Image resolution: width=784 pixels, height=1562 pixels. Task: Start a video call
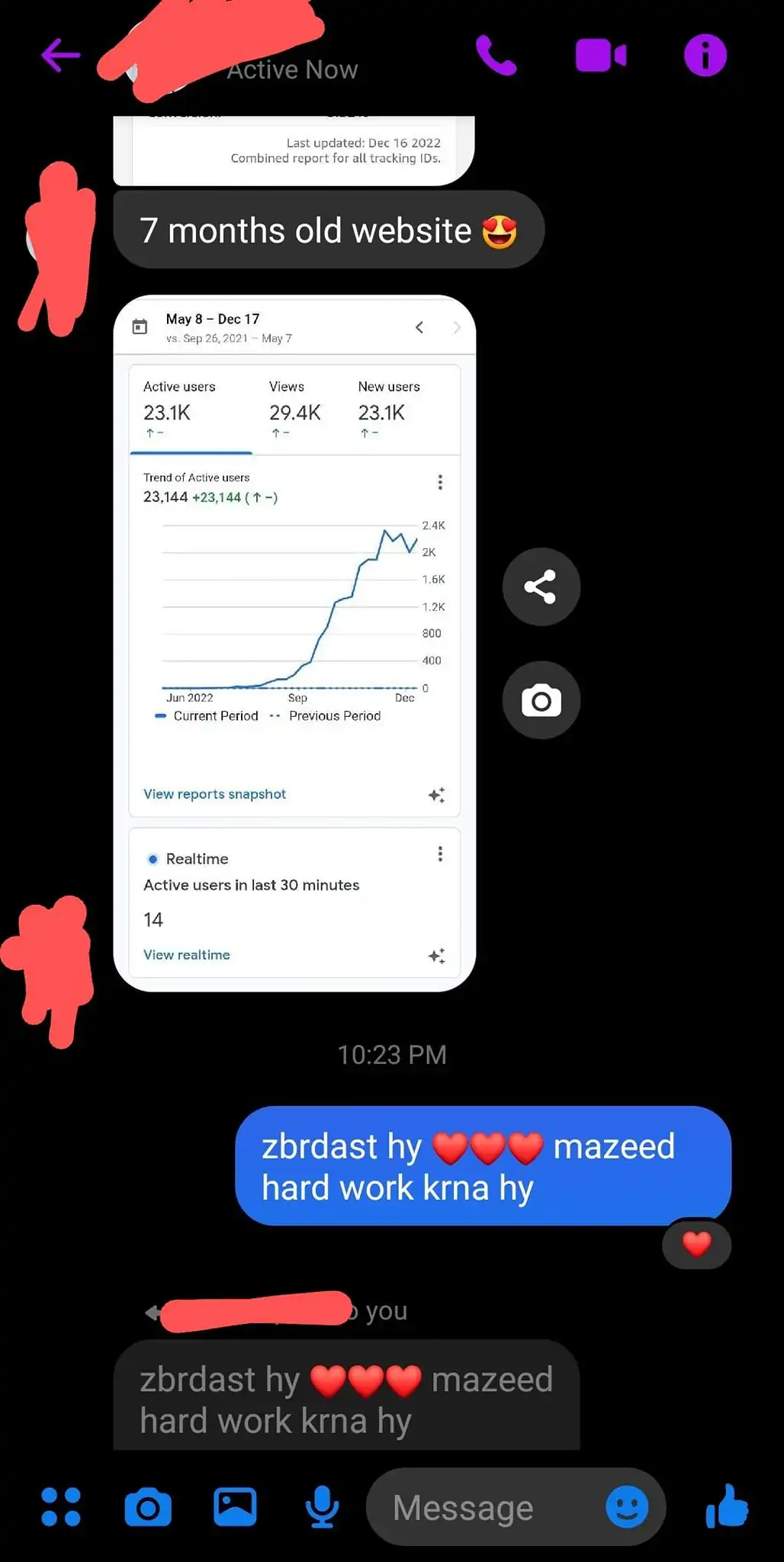pos(601,56)
